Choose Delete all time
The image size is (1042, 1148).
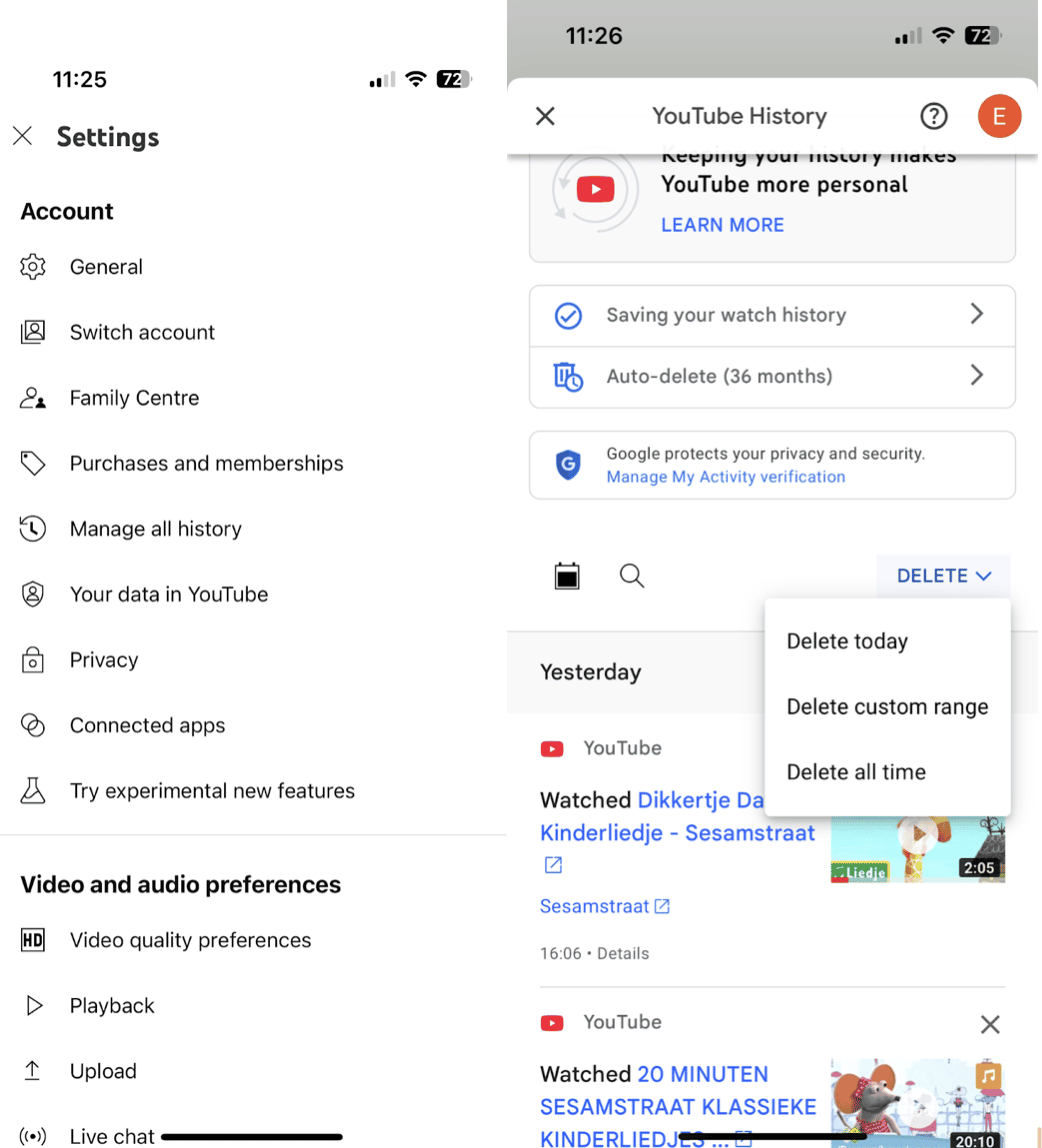coord(856,772)
